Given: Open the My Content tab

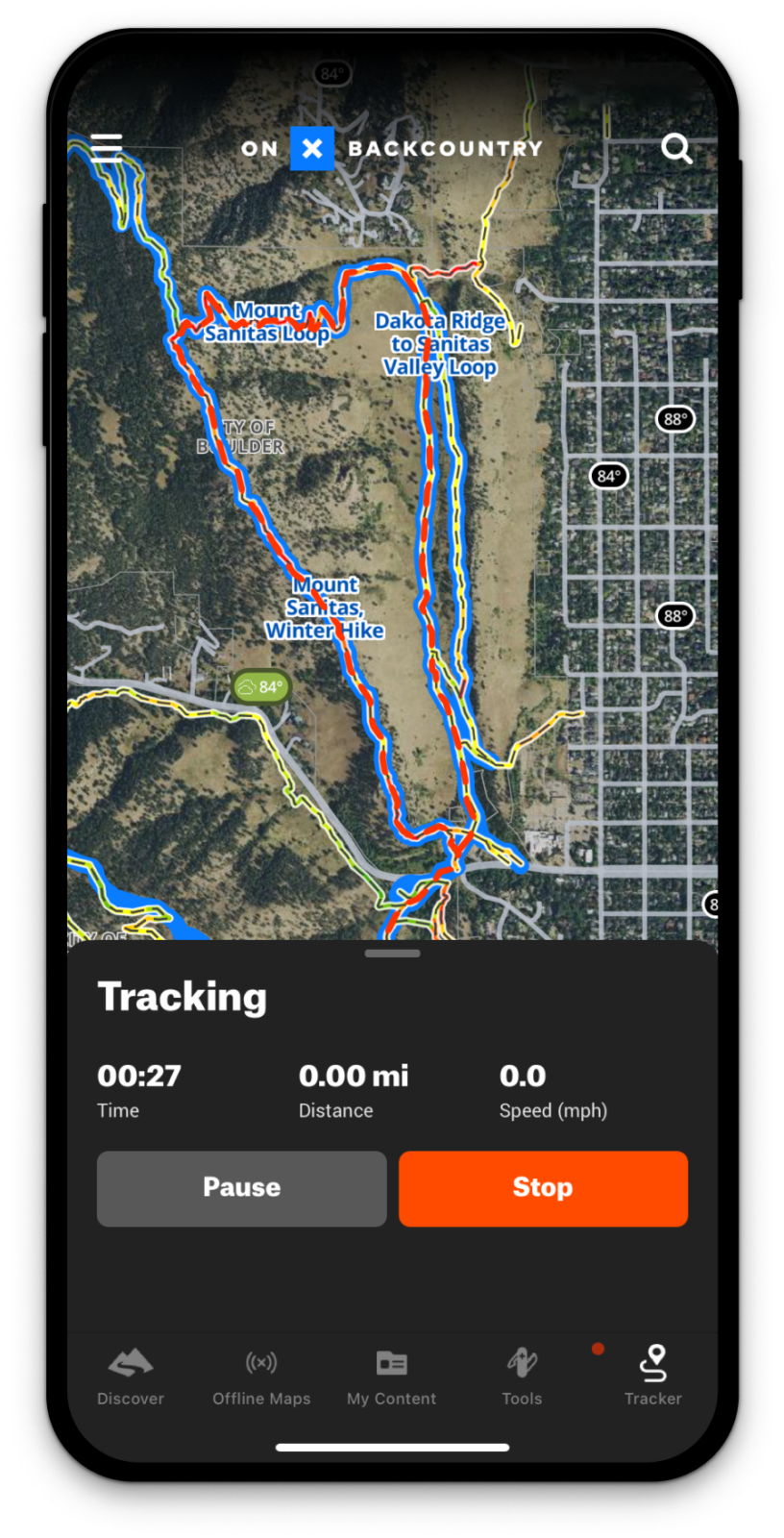Looking at the screenshot, I should click(x=392, y=1377).
